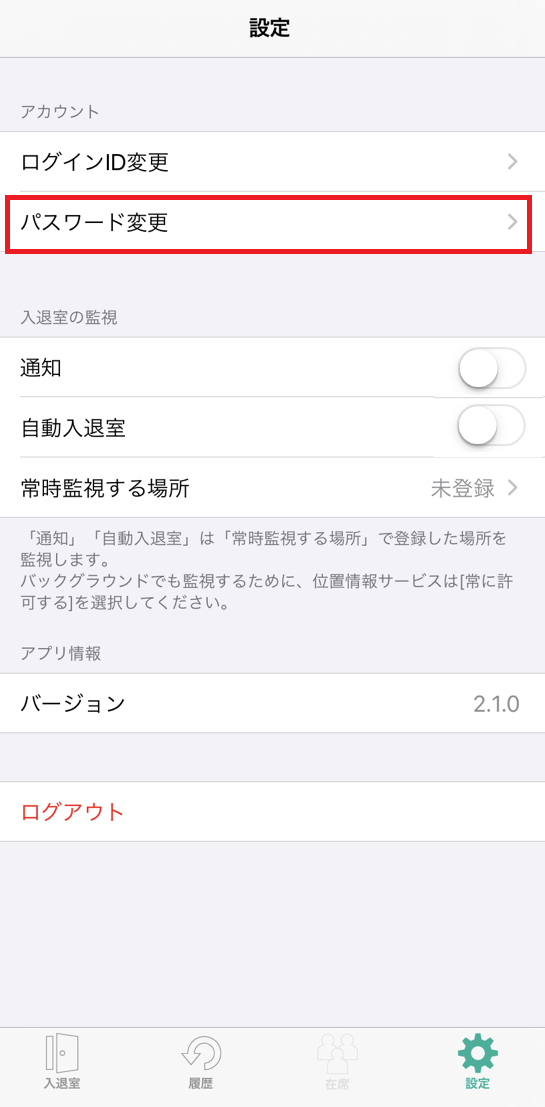The height and width of the screenshot is (1107, 545).
Task: Select the 在席 tab
Action: pos(337,1063)
